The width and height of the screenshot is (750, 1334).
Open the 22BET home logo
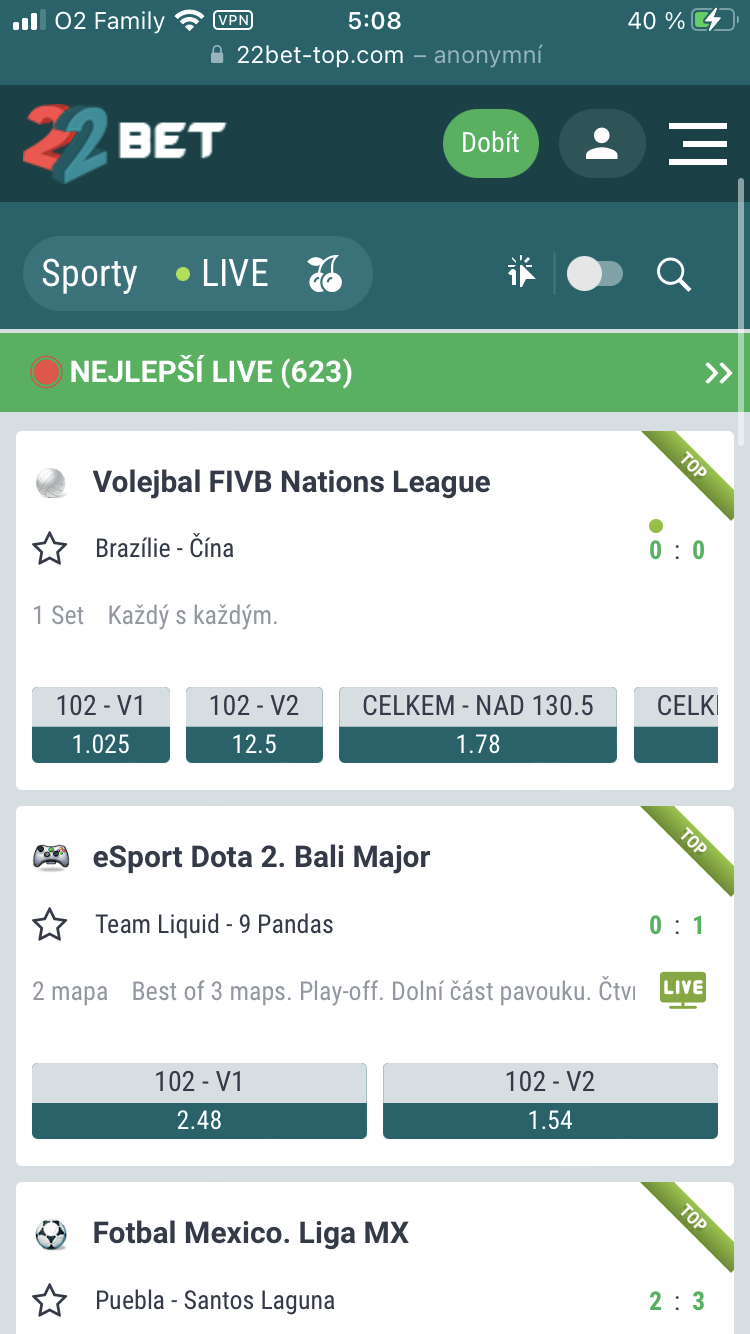[x=125, y=143]
